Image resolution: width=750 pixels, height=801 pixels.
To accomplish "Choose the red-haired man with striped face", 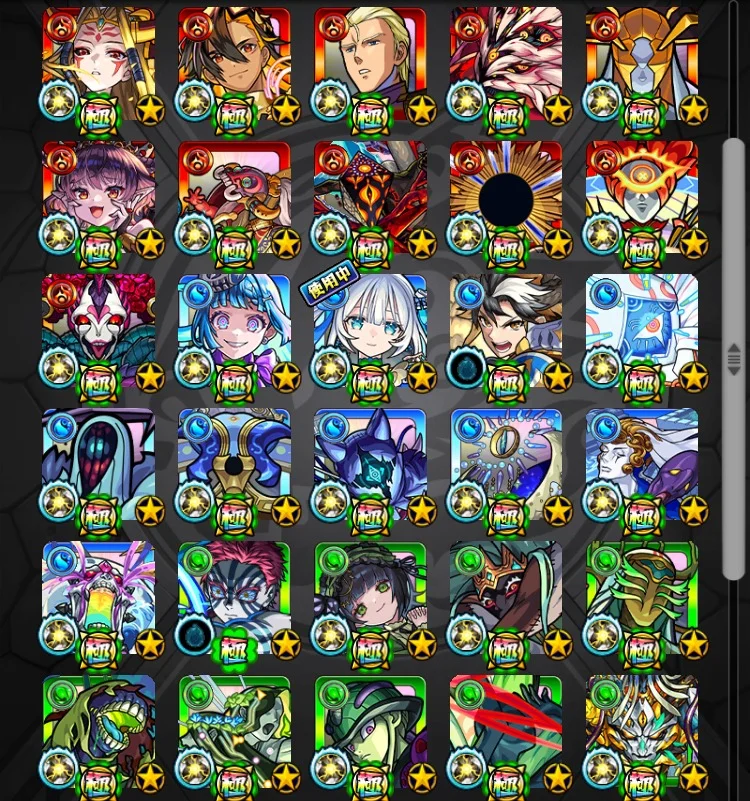I will pyautogui.click(x=234, y=598).
